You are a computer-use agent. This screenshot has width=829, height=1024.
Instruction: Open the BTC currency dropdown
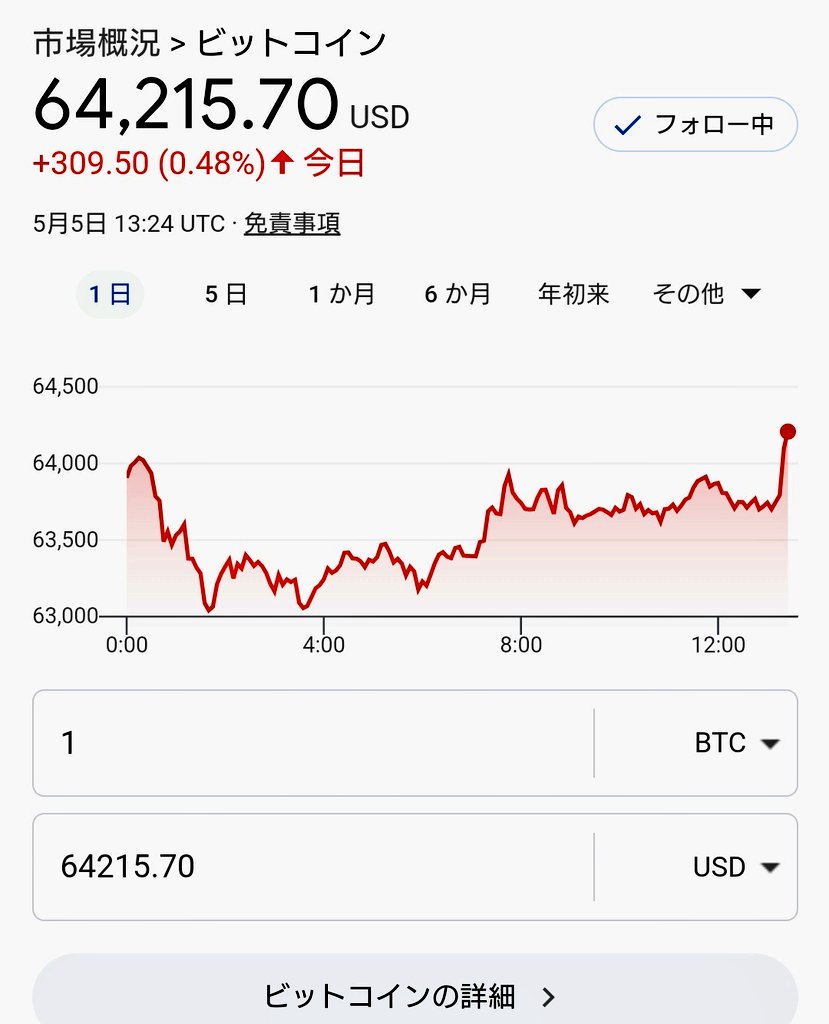[x=696, y=743]
